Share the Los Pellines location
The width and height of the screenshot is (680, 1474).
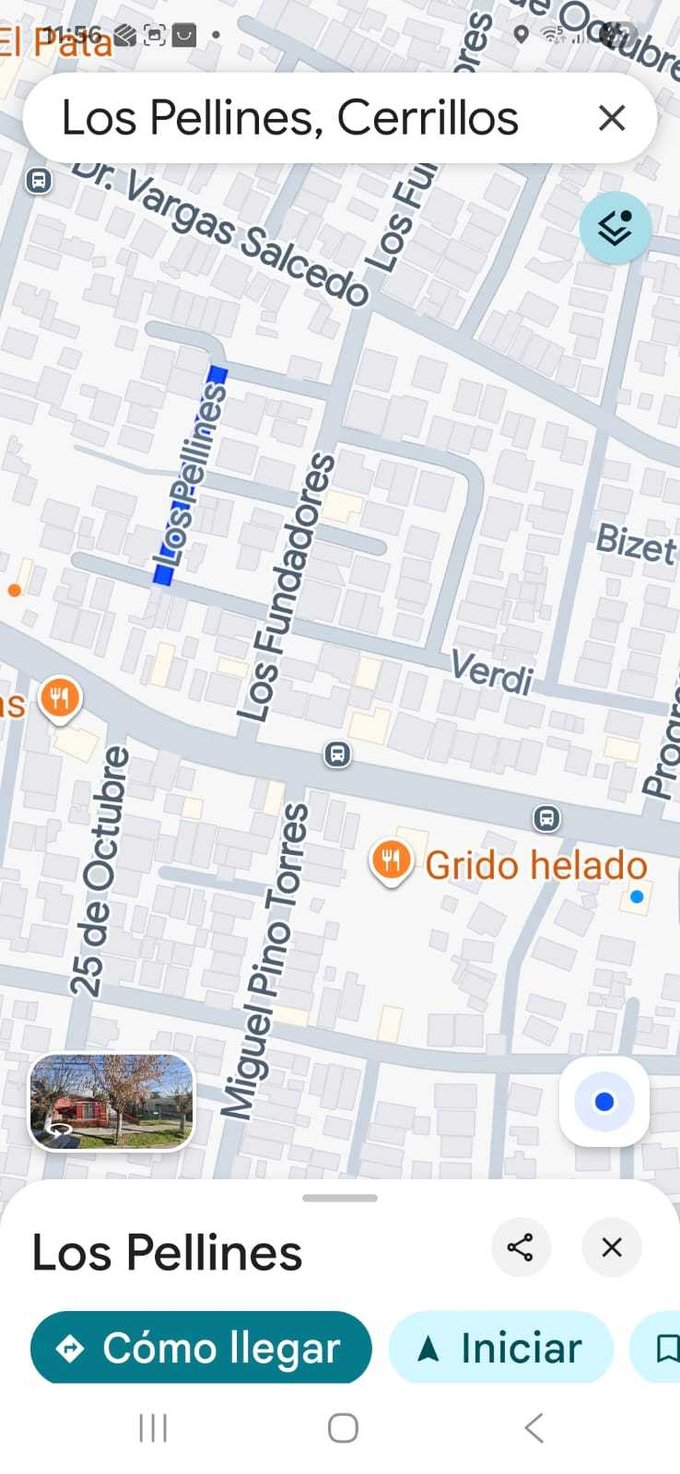(x=520, y=1247)
